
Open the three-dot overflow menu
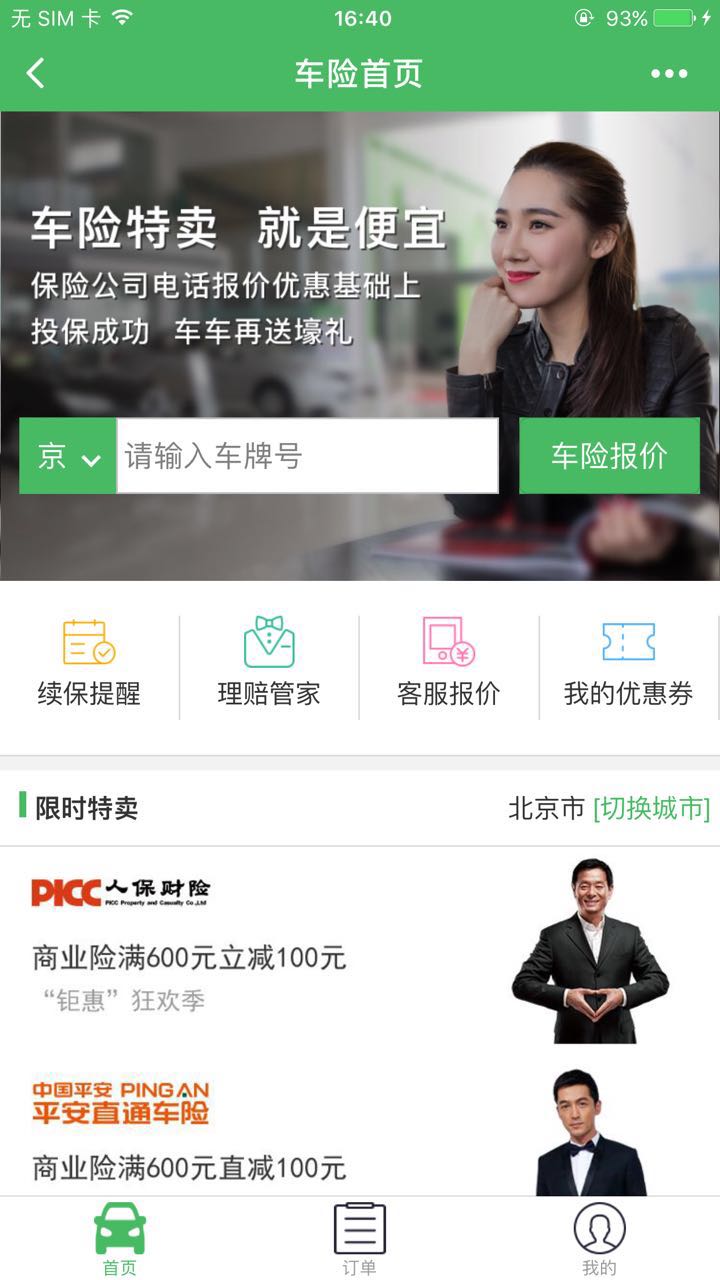(669, 73)
